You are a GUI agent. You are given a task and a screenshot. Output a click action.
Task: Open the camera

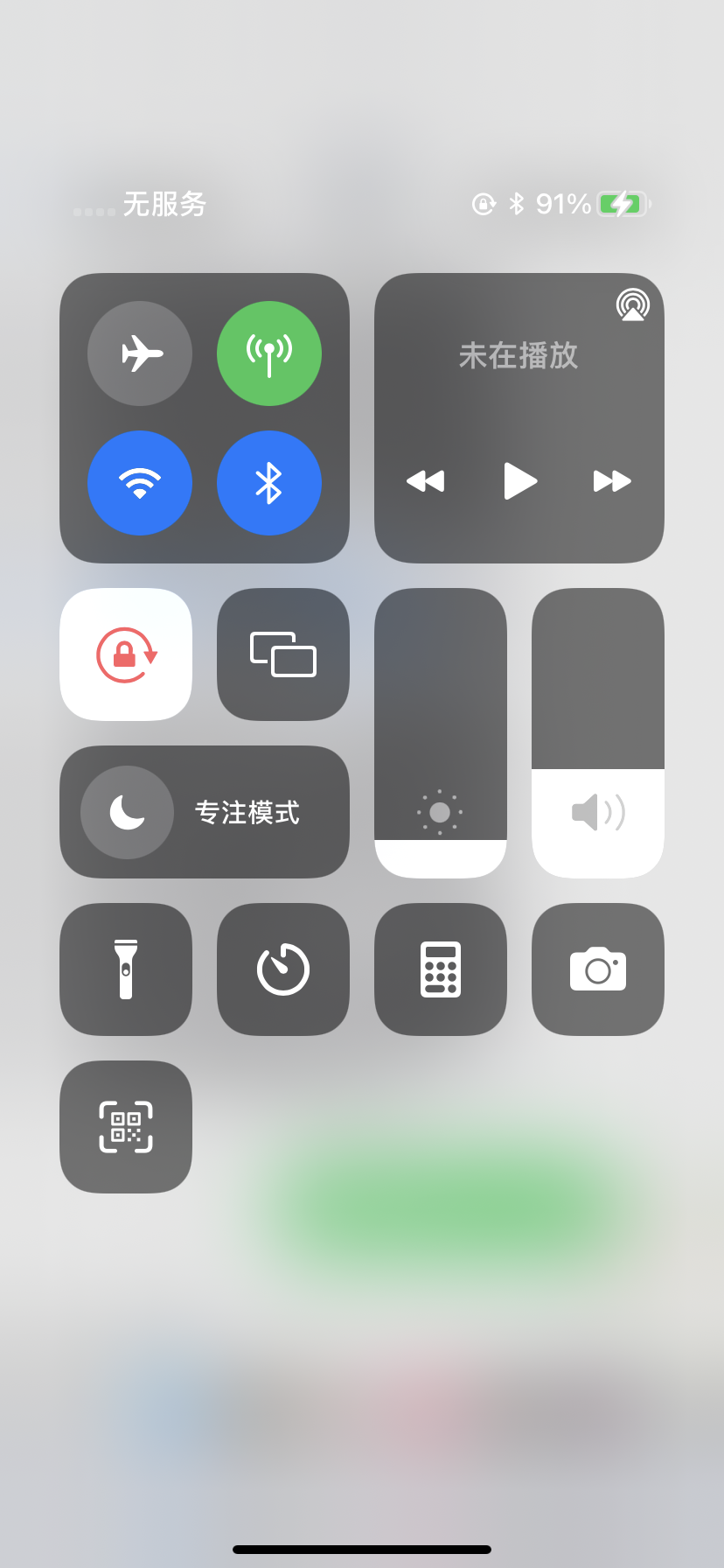pos(598,969)
